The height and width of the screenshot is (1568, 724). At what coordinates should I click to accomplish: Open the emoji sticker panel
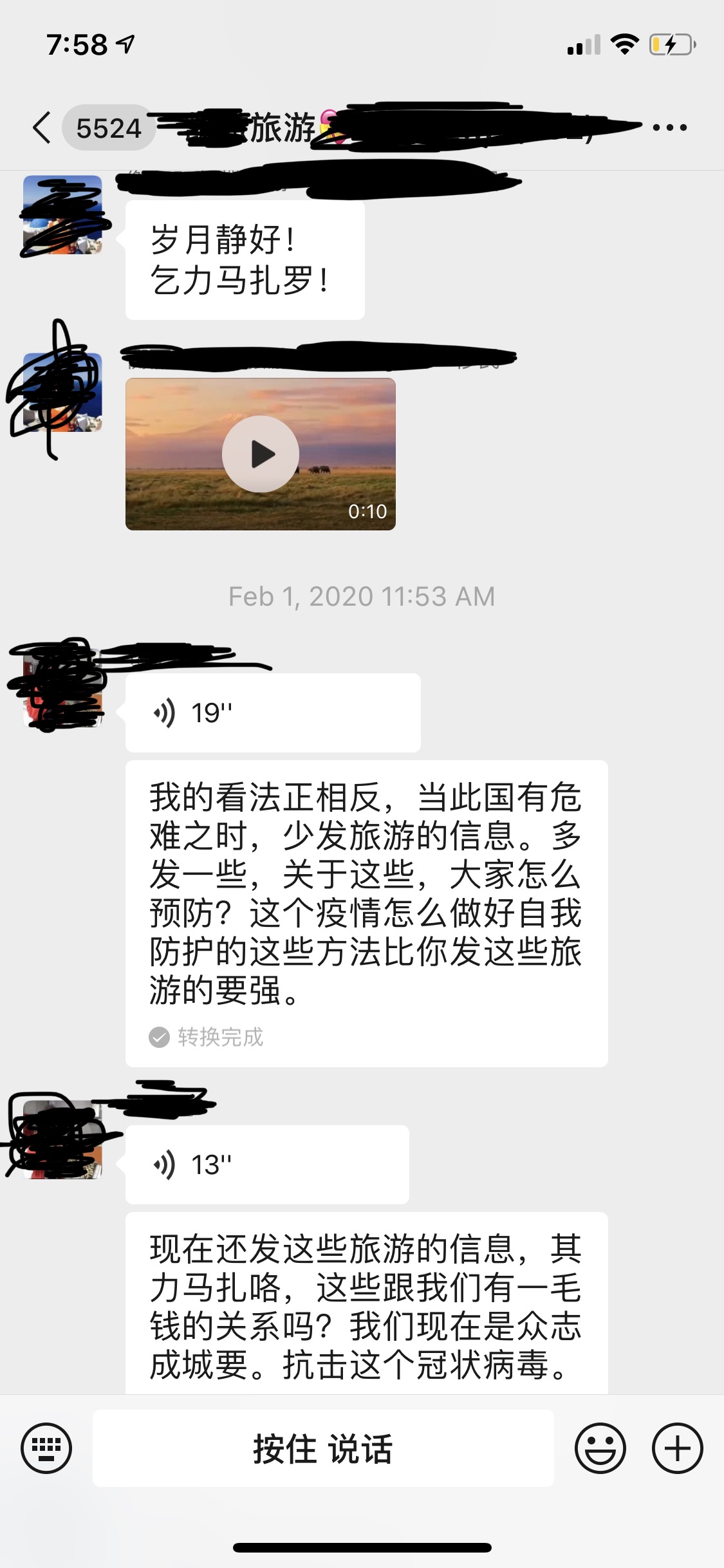[x=600, y=1448]
